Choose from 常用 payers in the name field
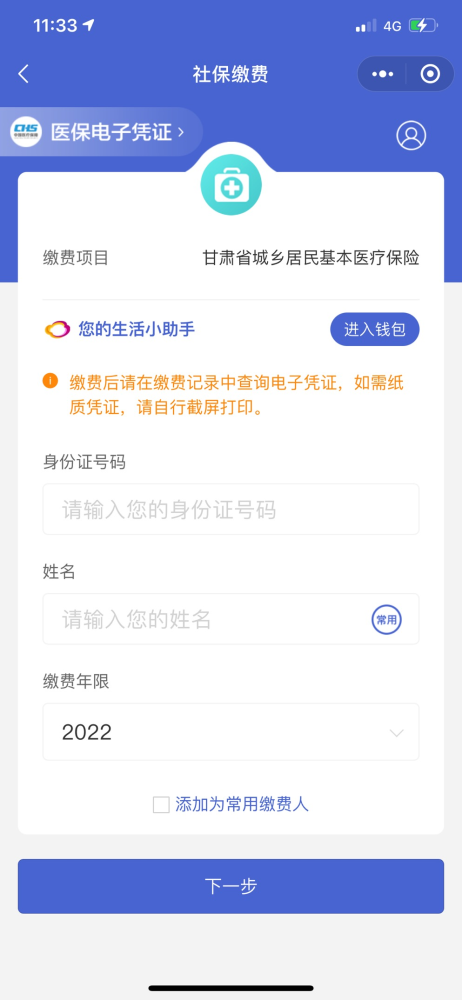 (x=387, y=619)
